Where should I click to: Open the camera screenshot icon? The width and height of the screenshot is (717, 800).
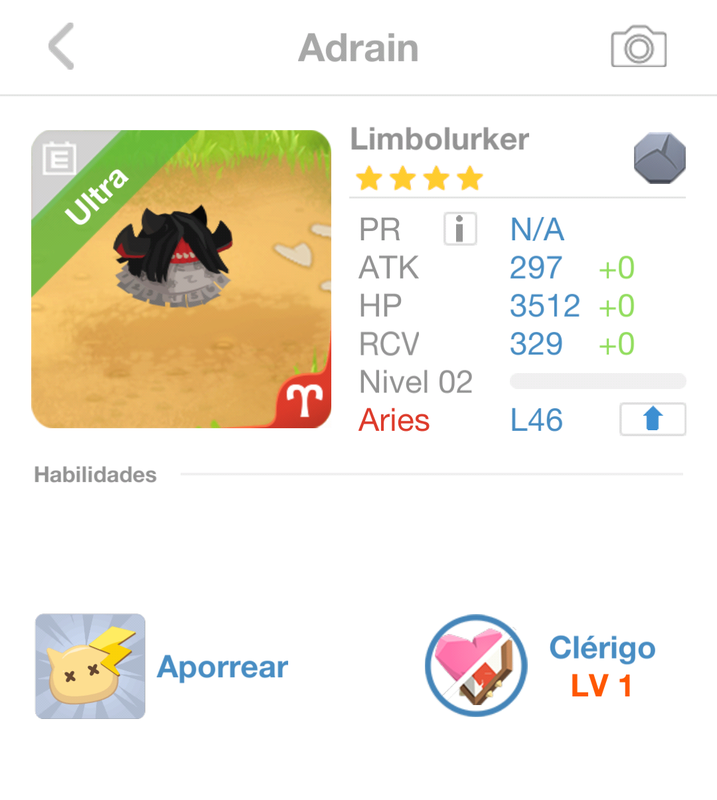click(638, 47)
